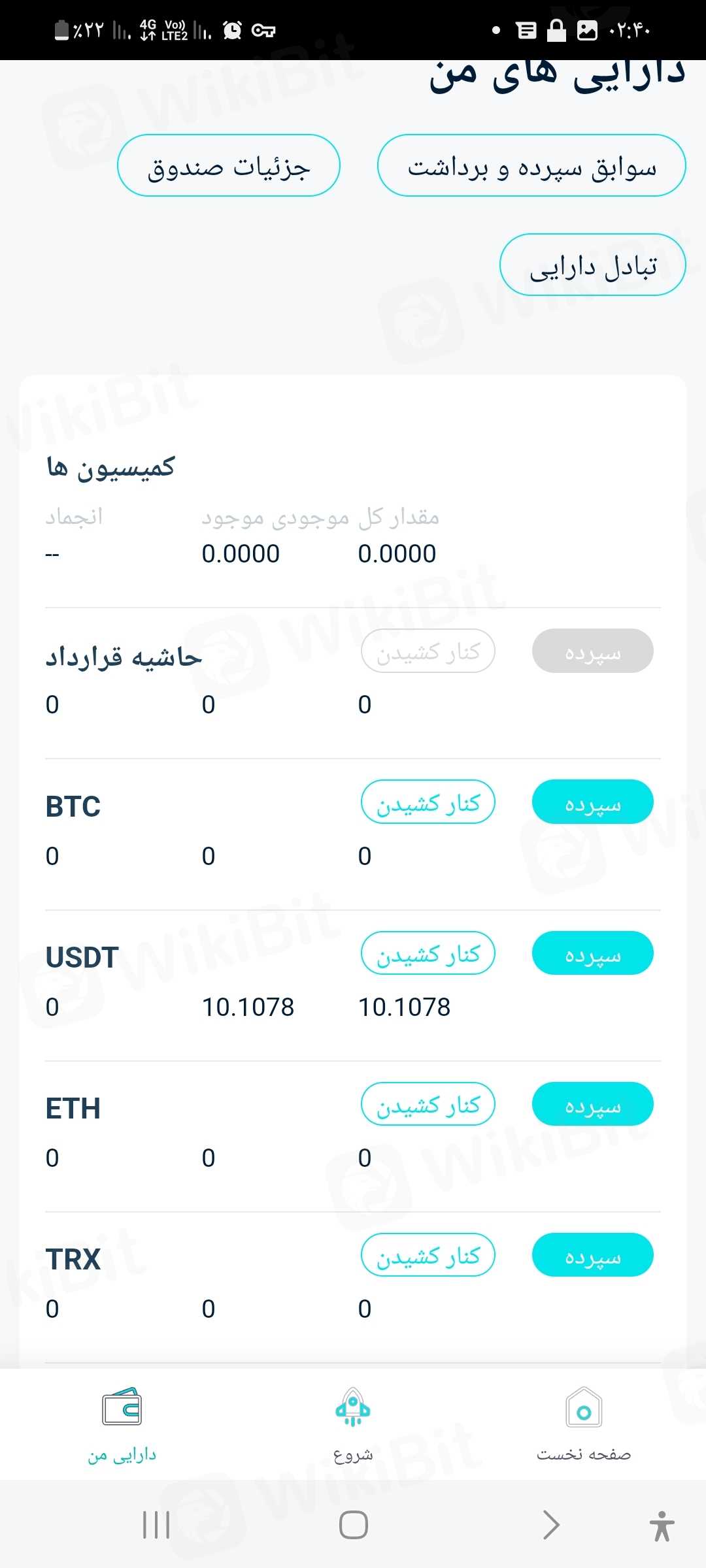The width and height of the screenshot is (706, 1568).
Task: Tap the BTC withdraw (کنار کشیدن) button
Action: pyautogui.click(x=428, y=802)
